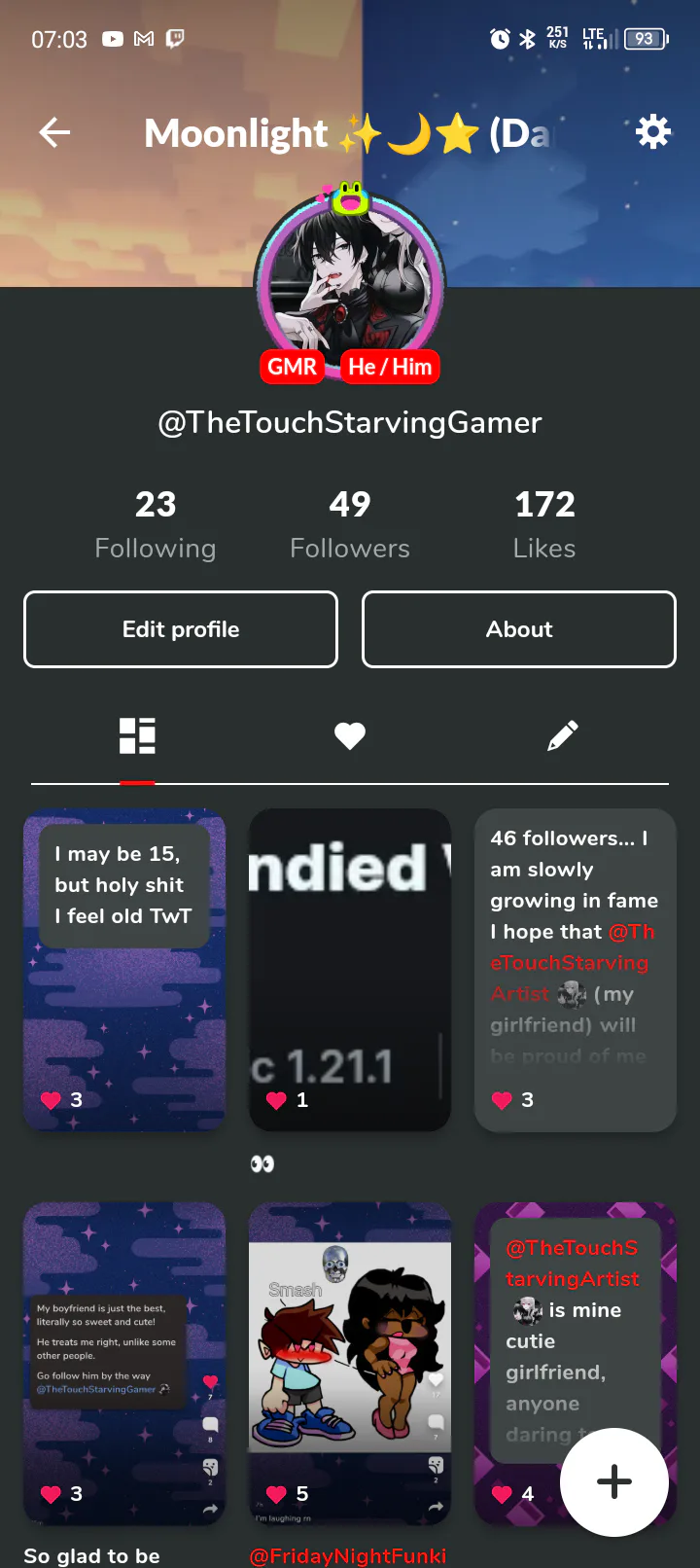This screenshot has width=700, height=1568.
Task: Open the 'I may be 15' post
Action: 124,970
